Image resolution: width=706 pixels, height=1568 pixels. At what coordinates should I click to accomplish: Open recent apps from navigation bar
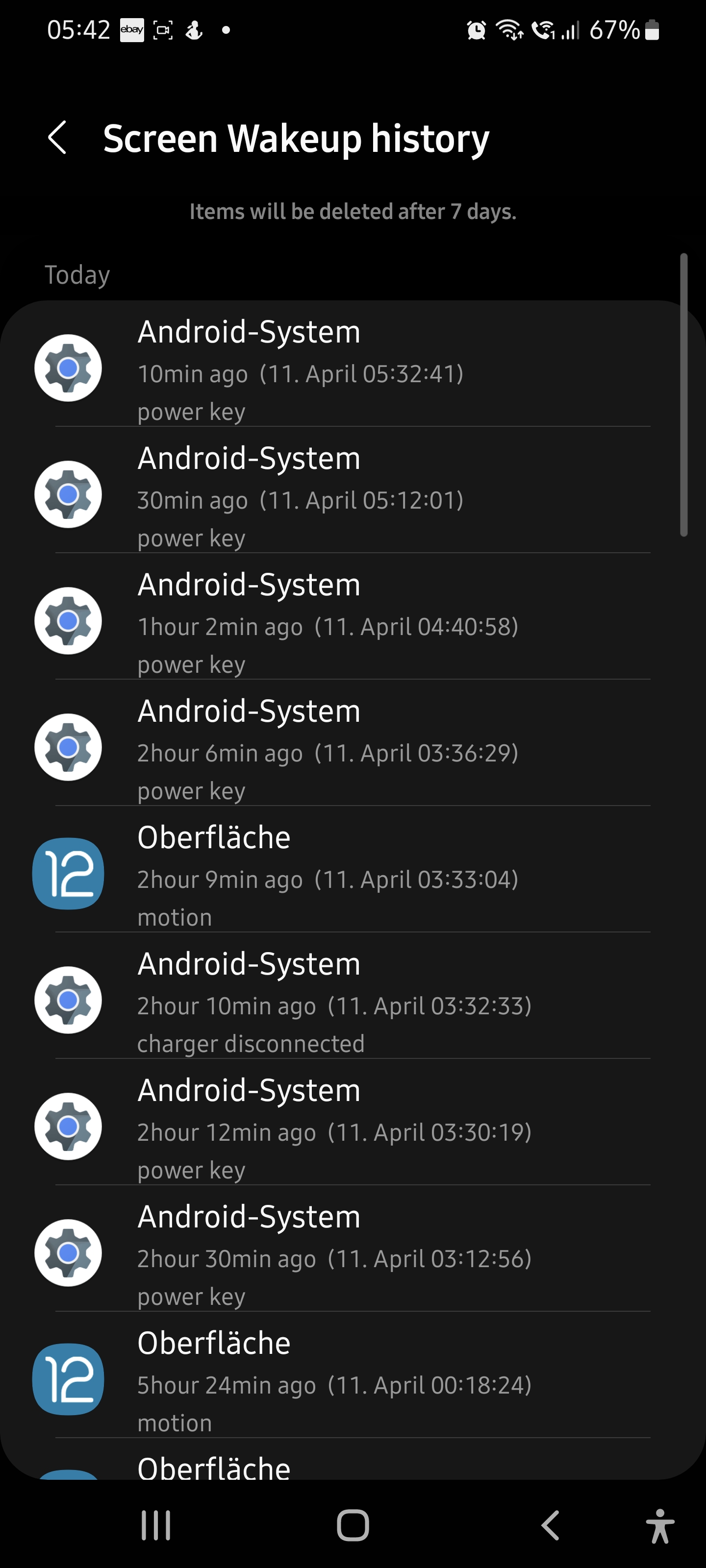coord(156,1525)
